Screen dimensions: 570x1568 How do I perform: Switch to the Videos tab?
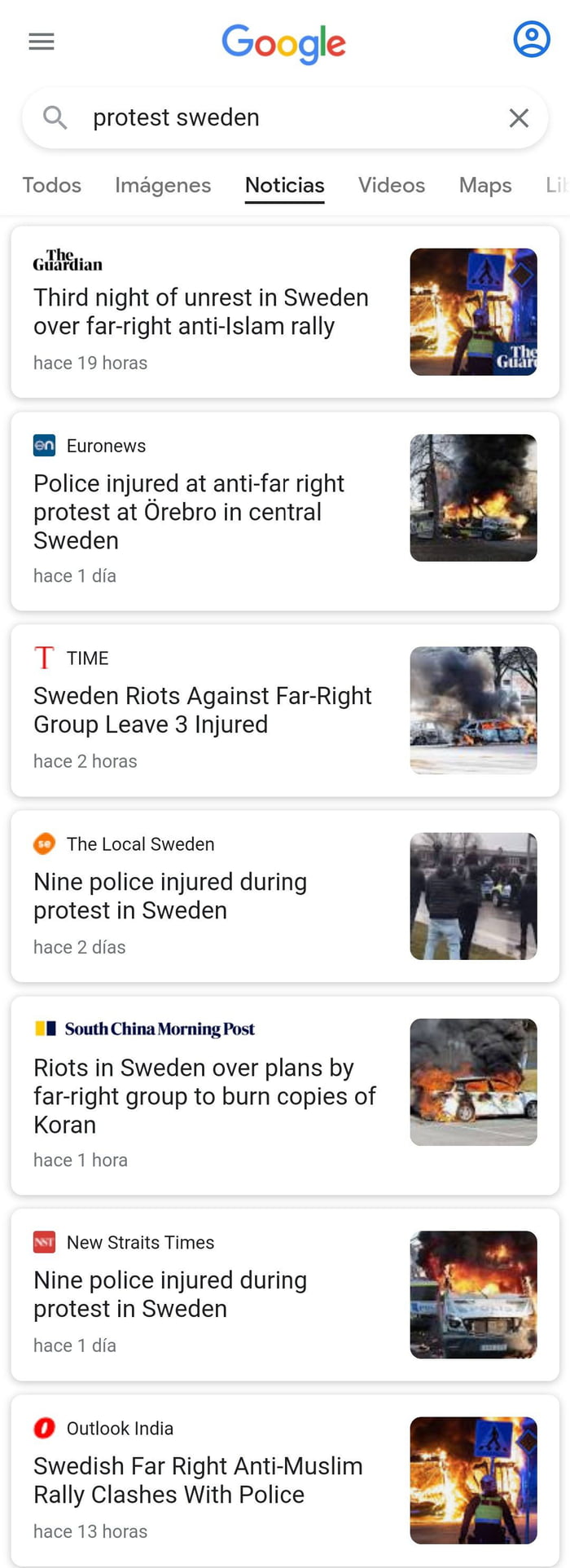pos(392,186)
